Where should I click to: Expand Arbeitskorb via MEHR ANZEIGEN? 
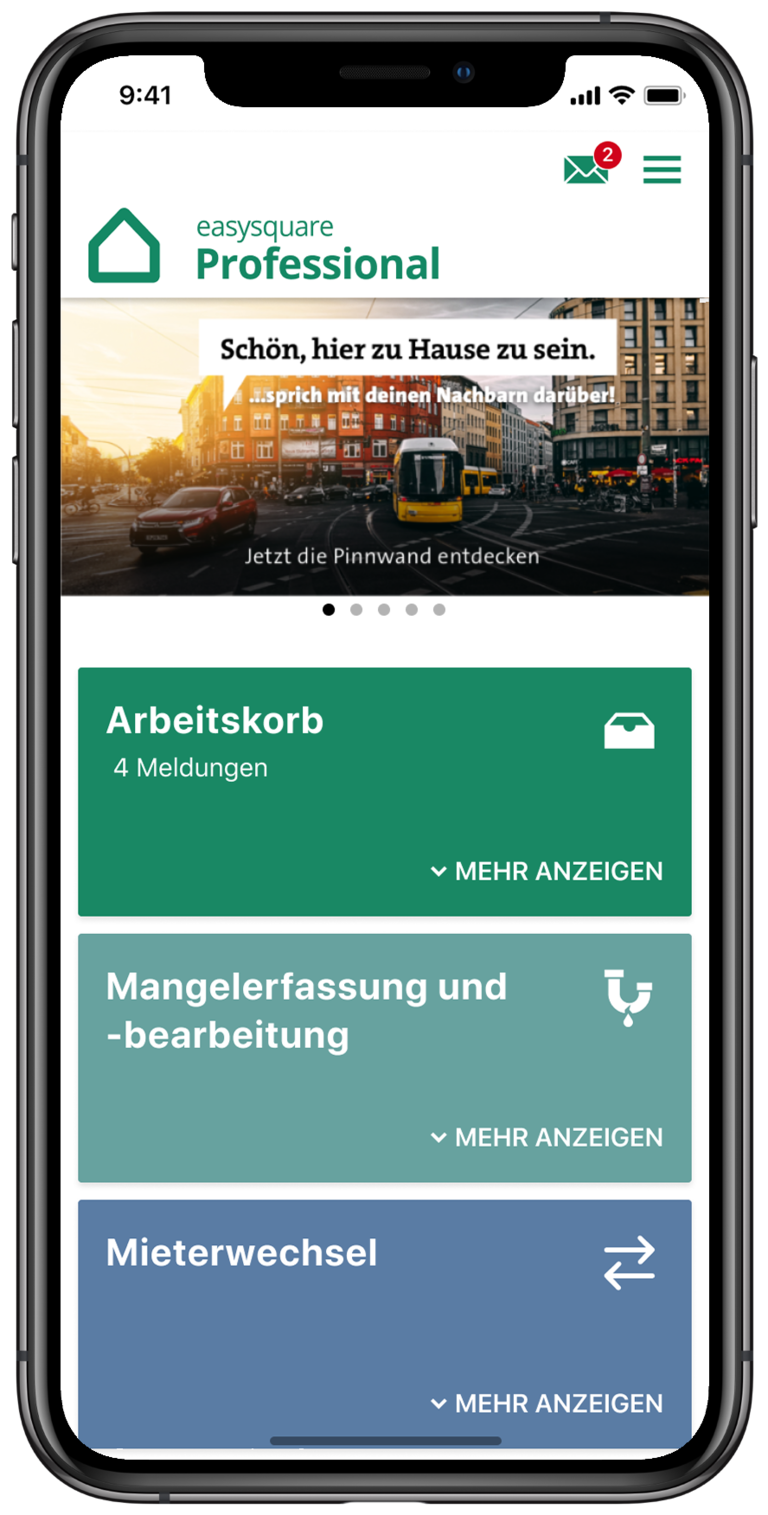(x=548, y=870)
